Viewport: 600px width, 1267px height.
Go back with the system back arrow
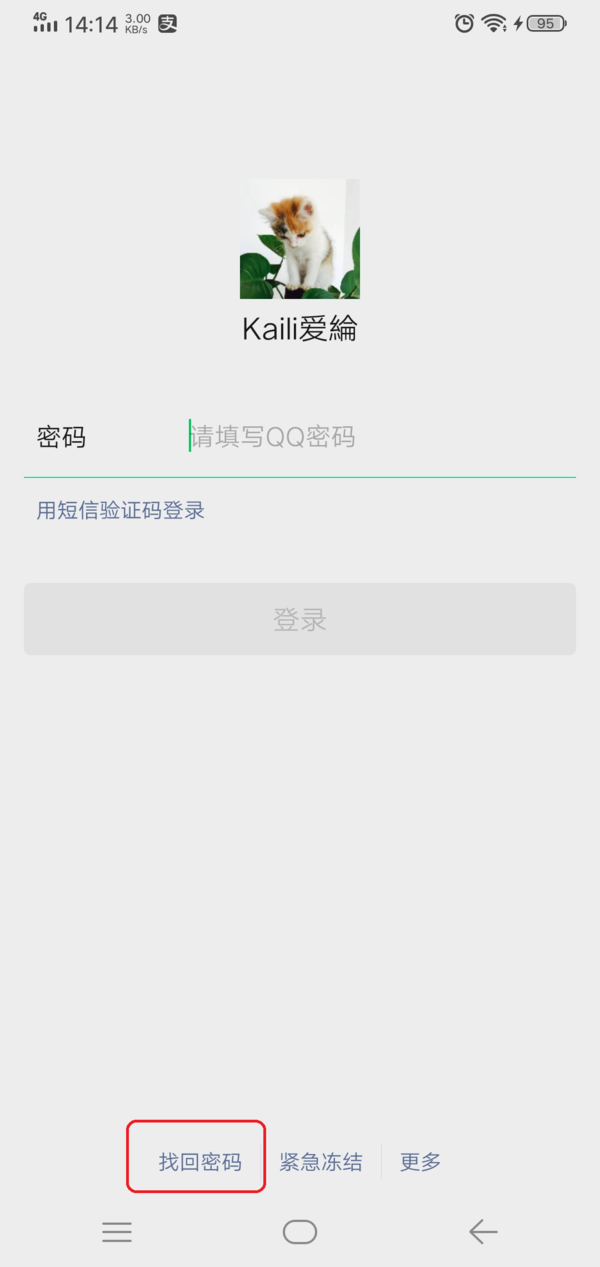pos(483,1232)
